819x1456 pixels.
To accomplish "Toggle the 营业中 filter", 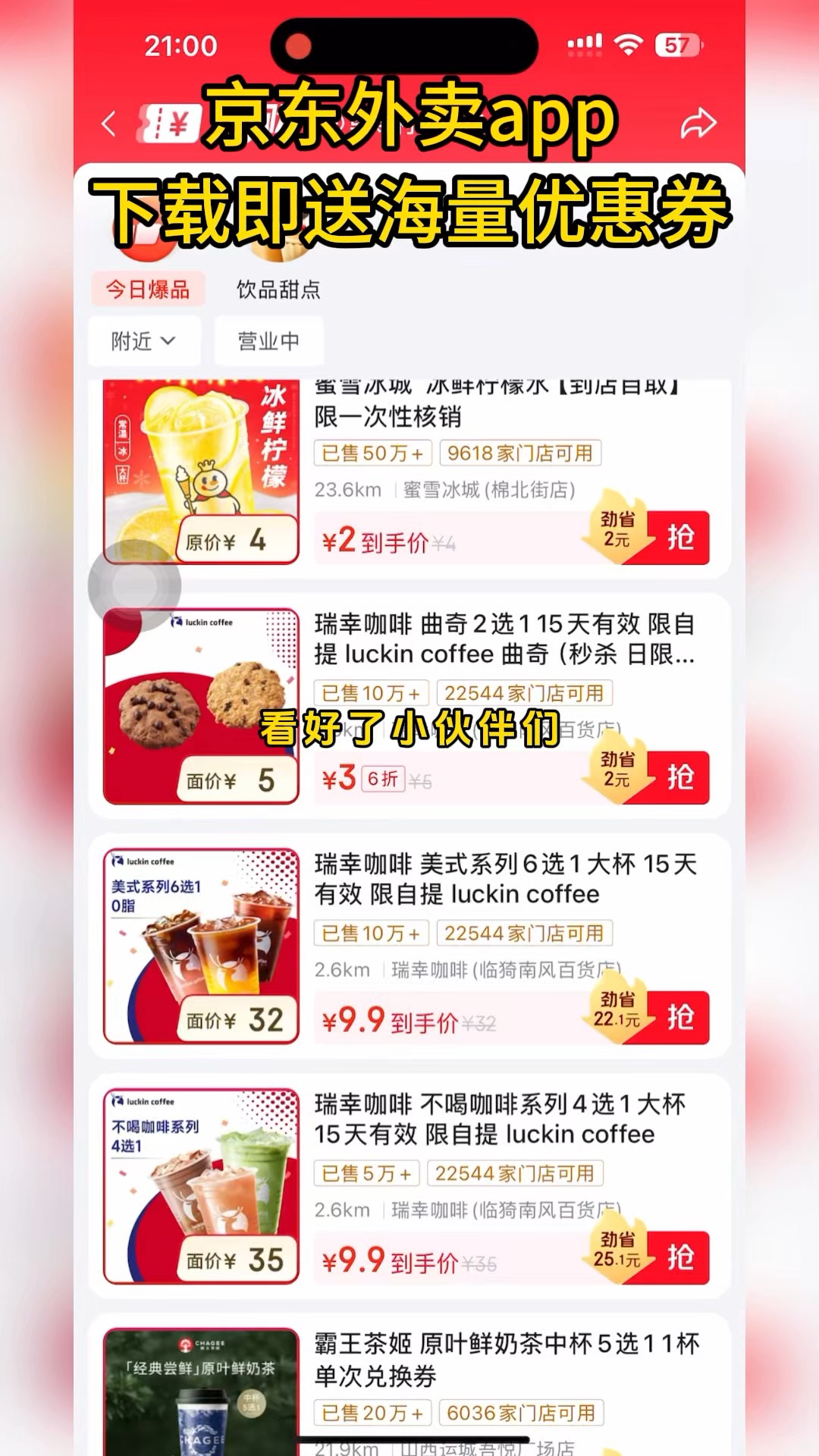I will (x=269, y=340).
